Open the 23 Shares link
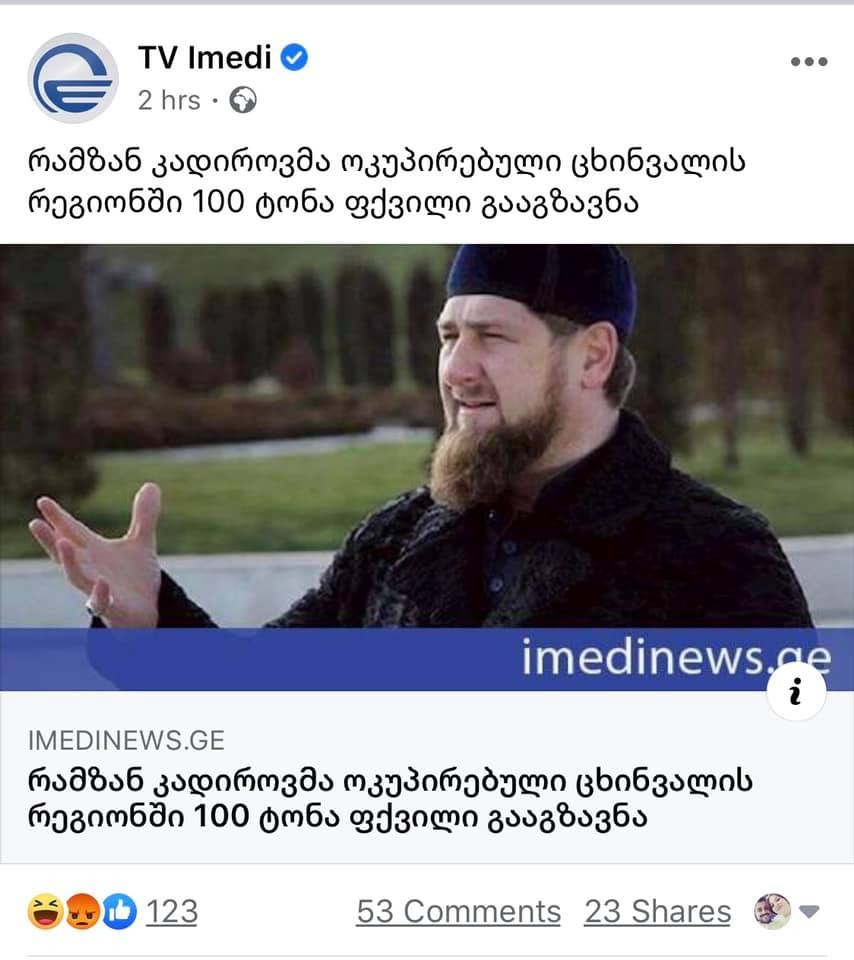Screen dimensions: 854x960 (657, 911)
